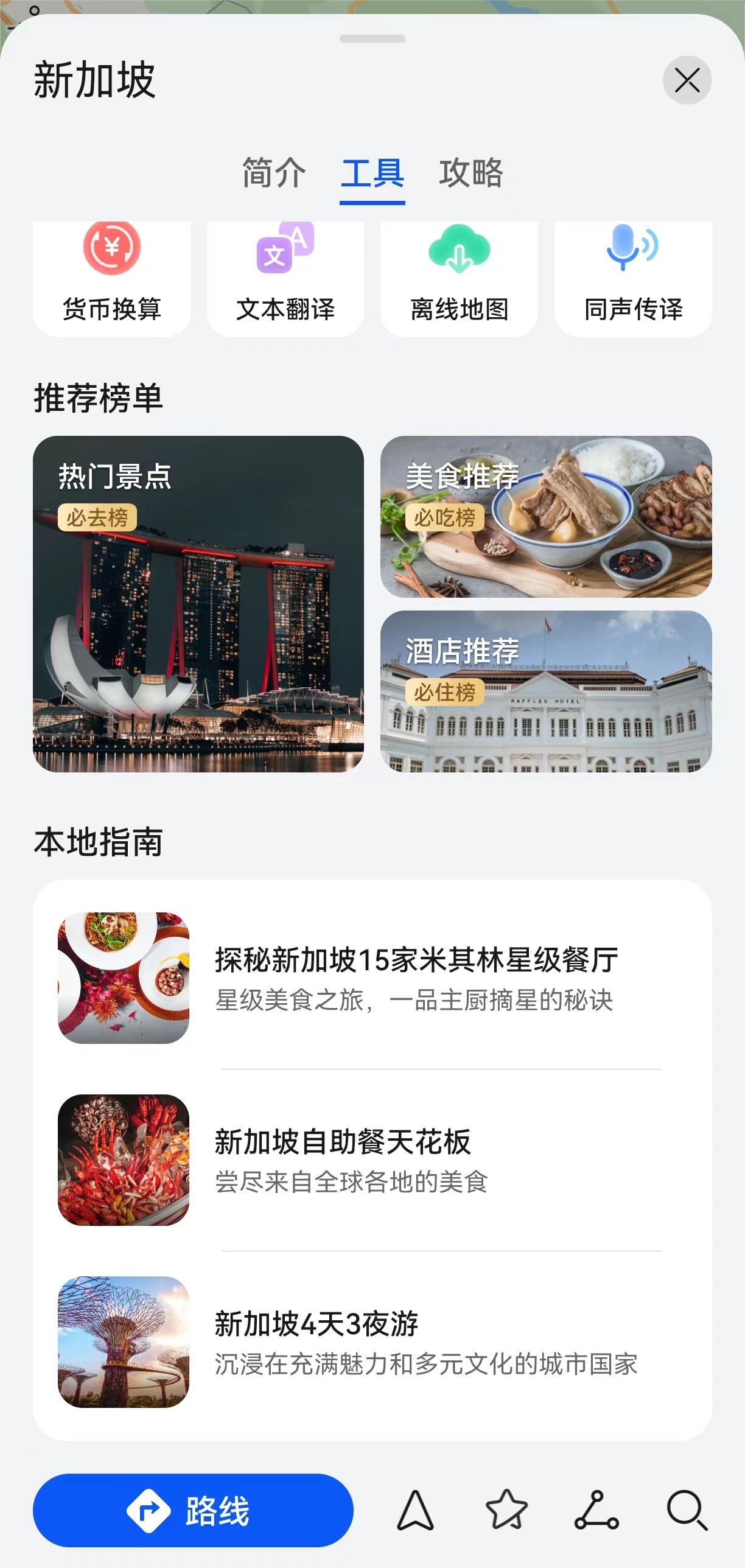This screenshot has height=1568, width=745.
Task: Start simultaneous interpretation 同声传译
Action: (633, 275)
